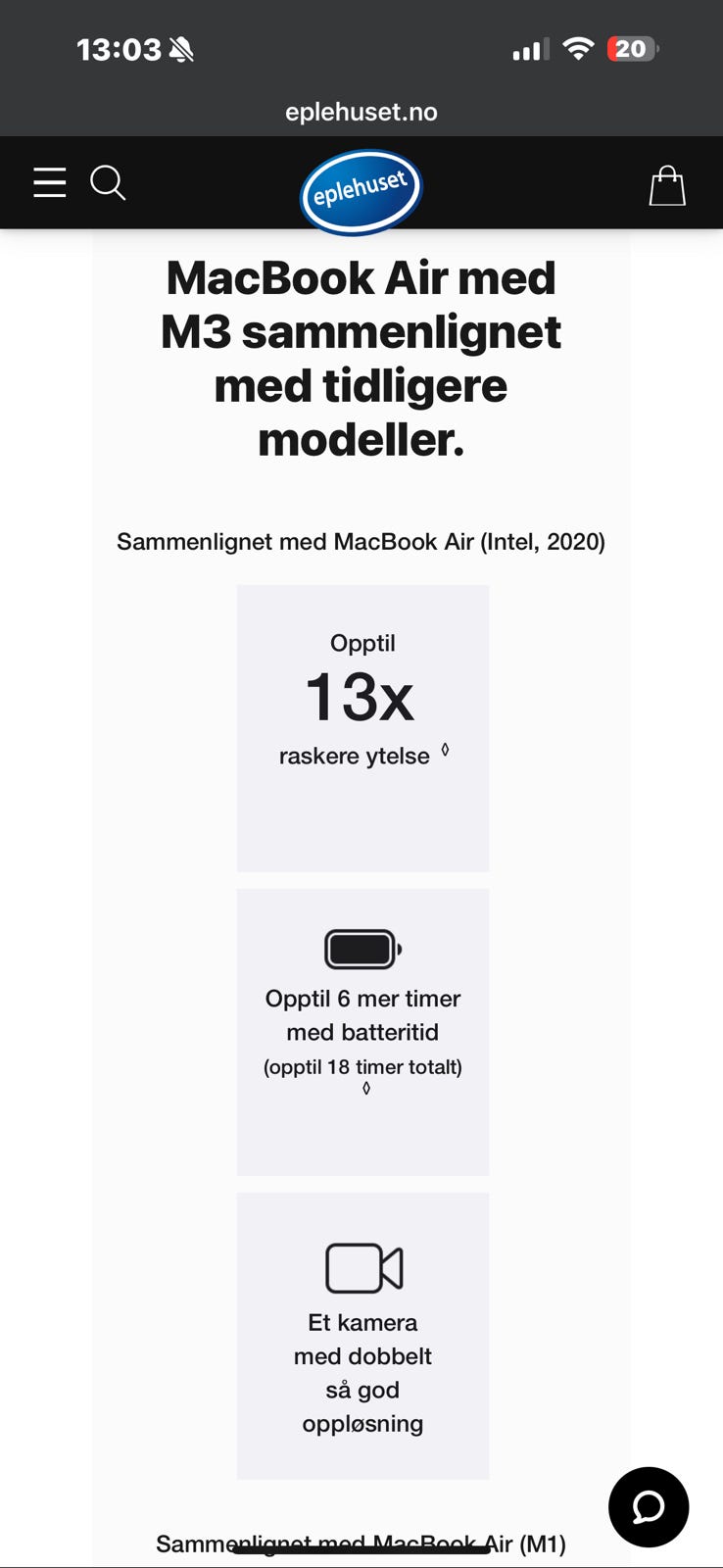Select the Opptil 6 mer timer battery card
The image size is (723, 1568).
click(362, 1031)
